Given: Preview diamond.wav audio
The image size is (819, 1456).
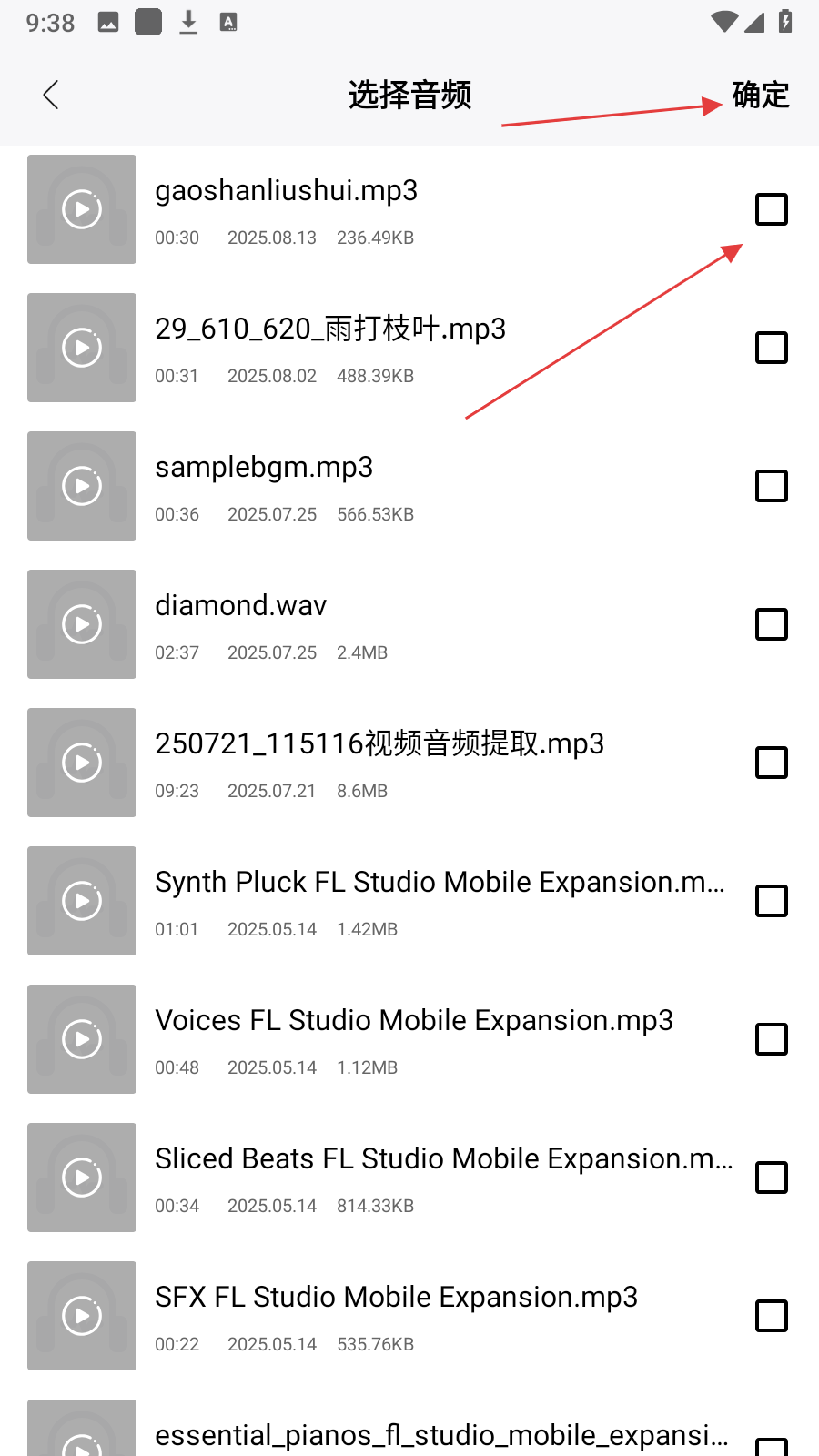Looking at the screenshot, I should 82,624.
